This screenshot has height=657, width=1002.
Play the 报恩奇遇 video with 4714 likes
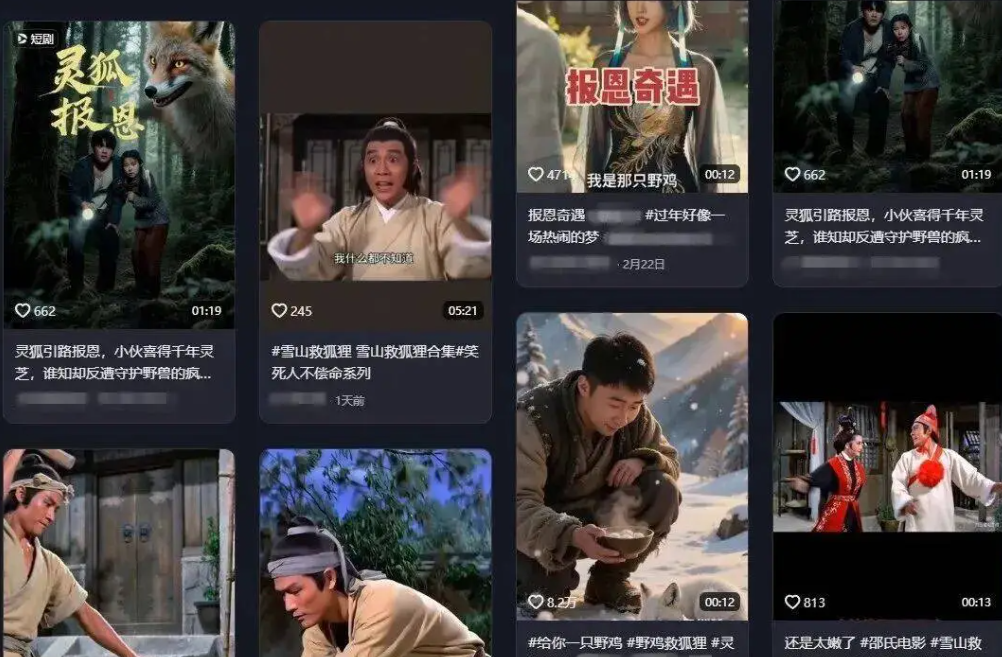coord(632,95)
